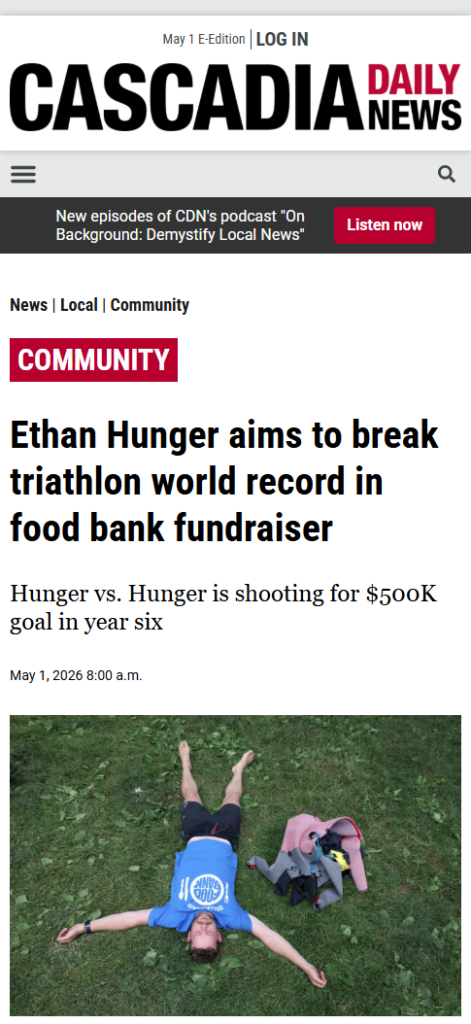Open the Community breadcrumb link
The image size is (471, 1024).
click(x=150, y=305)
